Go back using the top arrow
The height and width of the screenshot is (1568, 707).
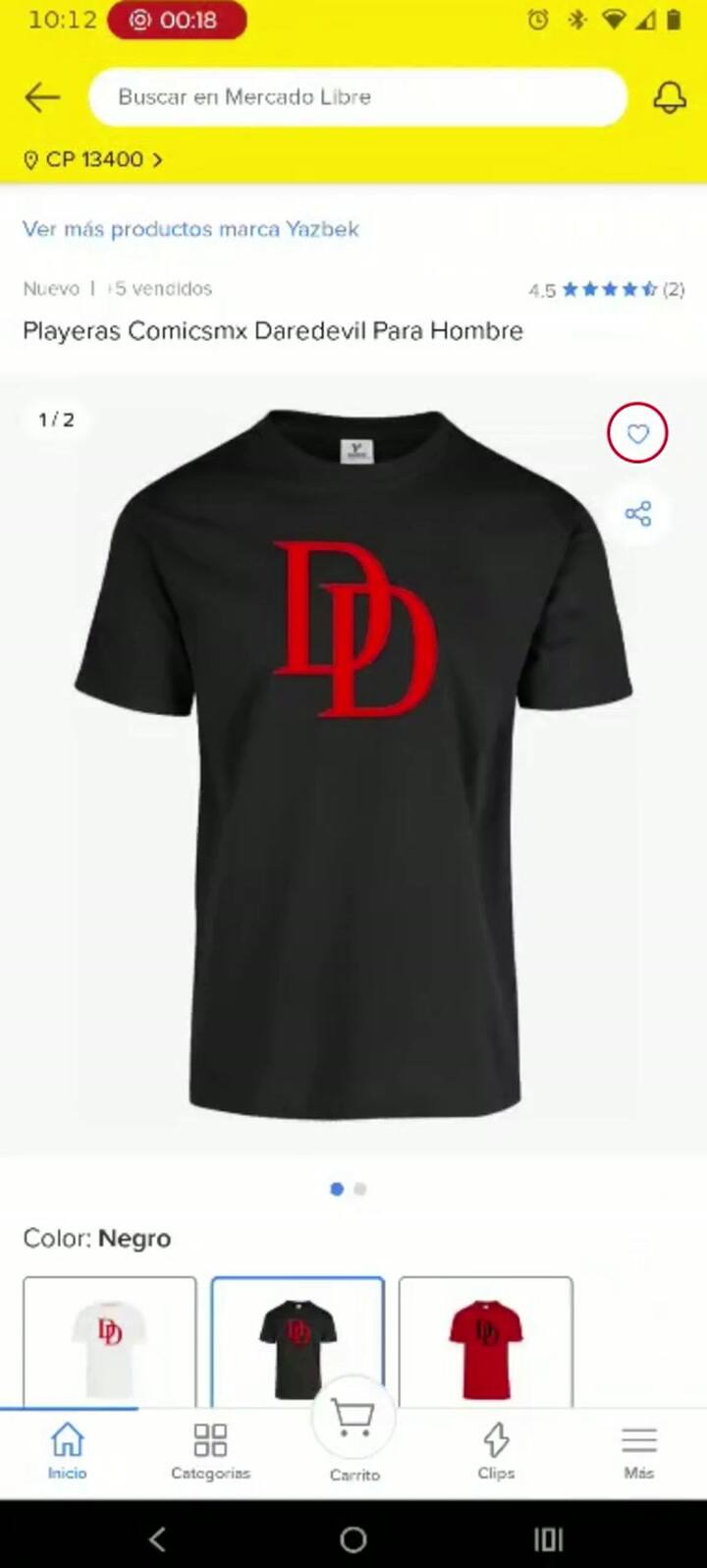pyautogui.click(x=42, y=97)
